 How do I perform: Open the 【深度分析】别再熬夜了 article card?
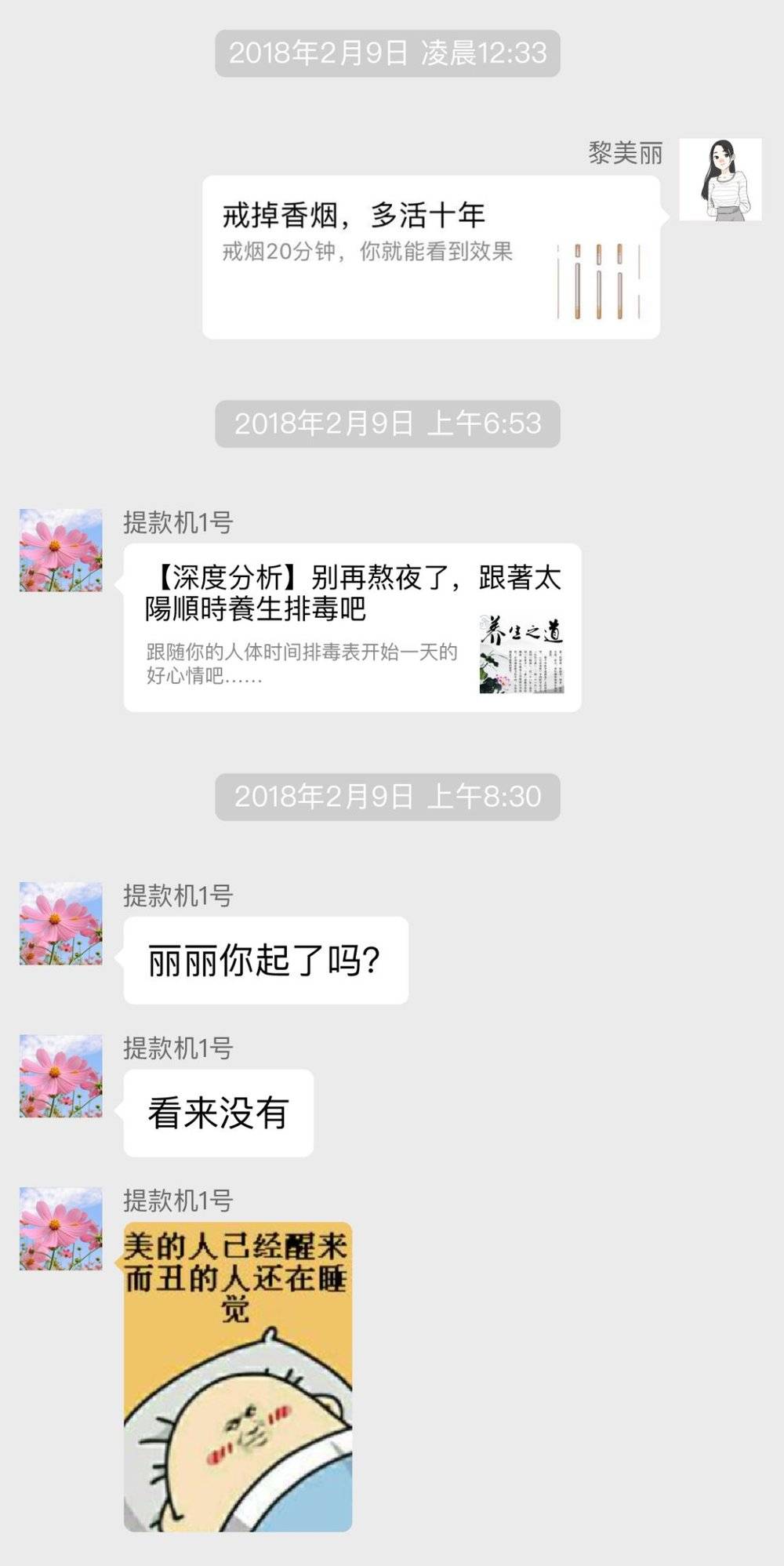[x=352, y=627]
